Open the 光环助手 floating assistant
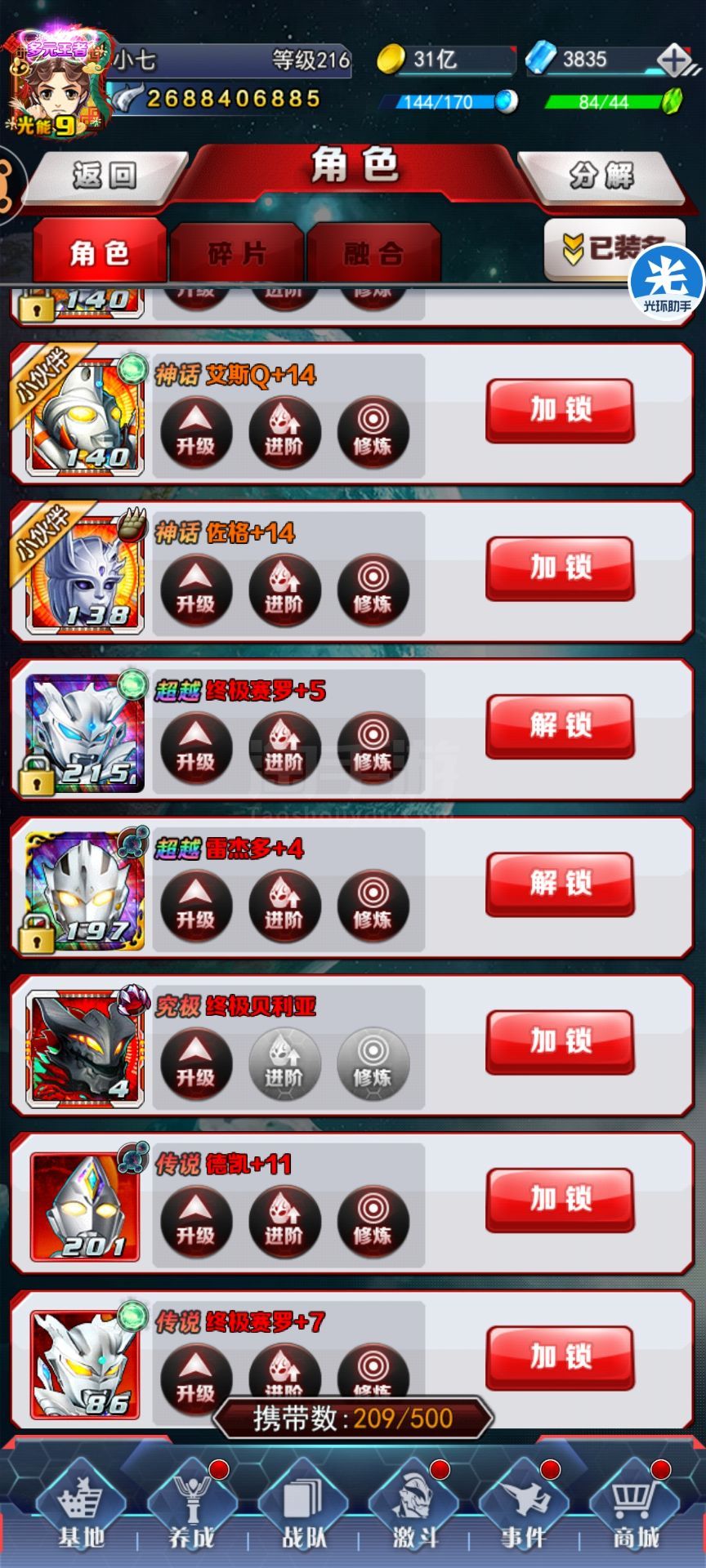 click(x=667, y=282)
